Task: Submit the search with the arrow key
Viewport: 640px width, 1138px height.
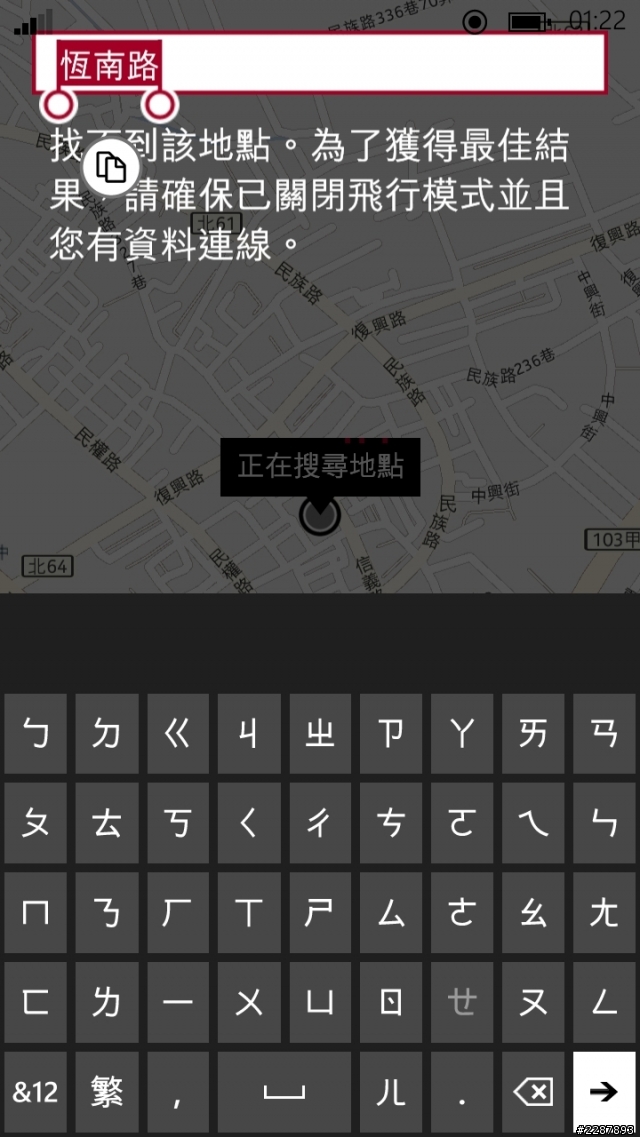Action: point(604,1091)
